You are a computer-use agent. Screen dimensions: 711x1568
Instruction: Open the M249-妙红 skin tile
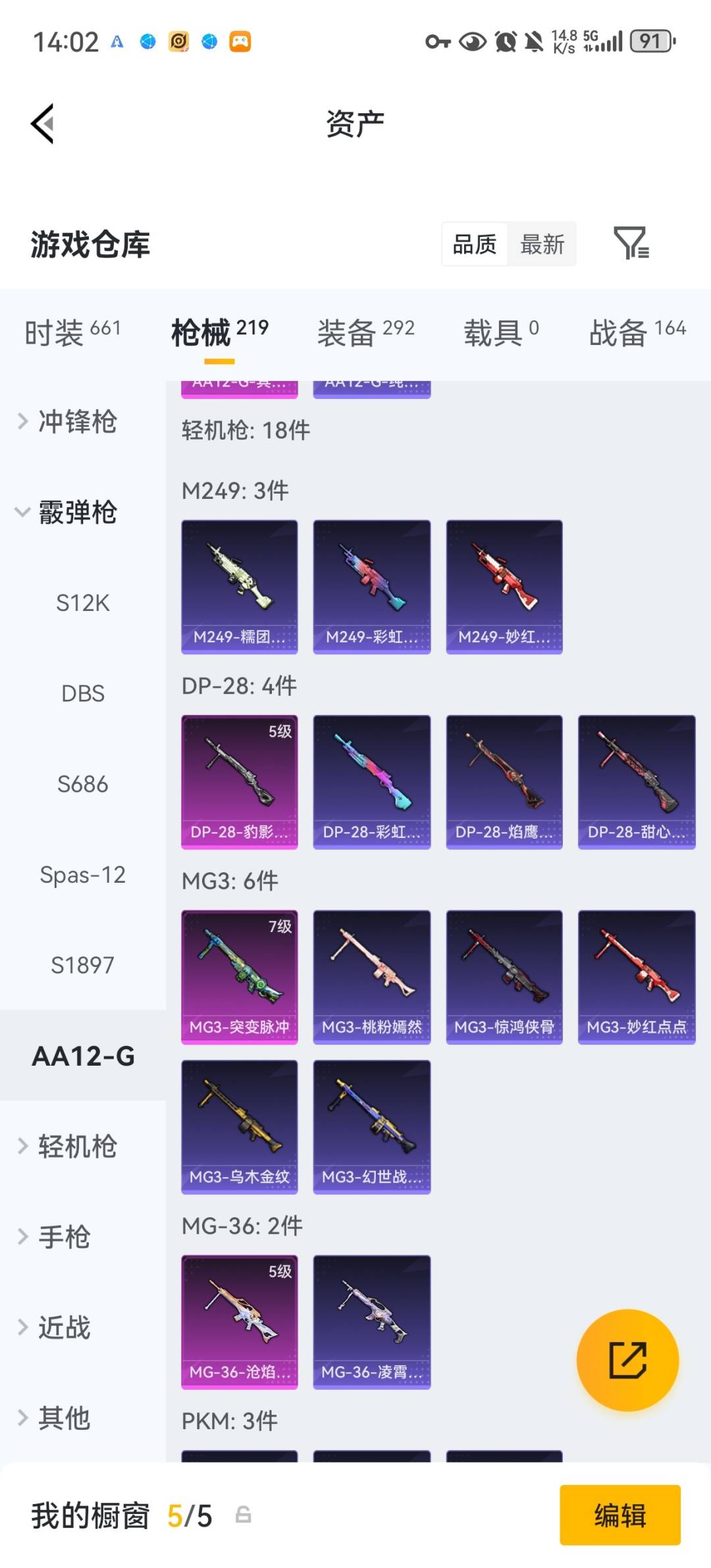pyautogui.click(x=504, y=587)
